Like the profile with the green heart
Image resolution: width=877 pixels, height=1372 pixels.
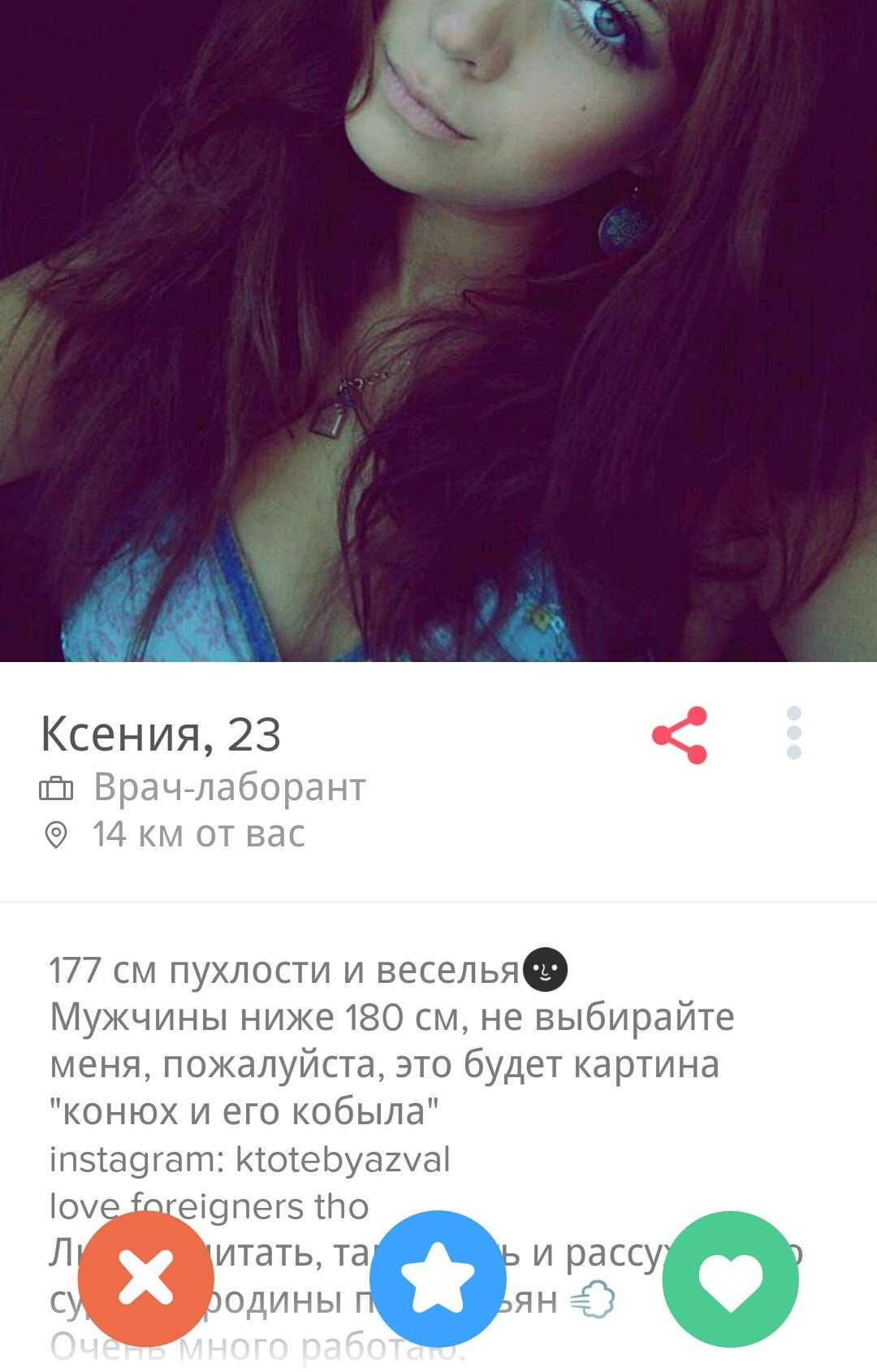pyautogui.click(x=730, y=1279)
